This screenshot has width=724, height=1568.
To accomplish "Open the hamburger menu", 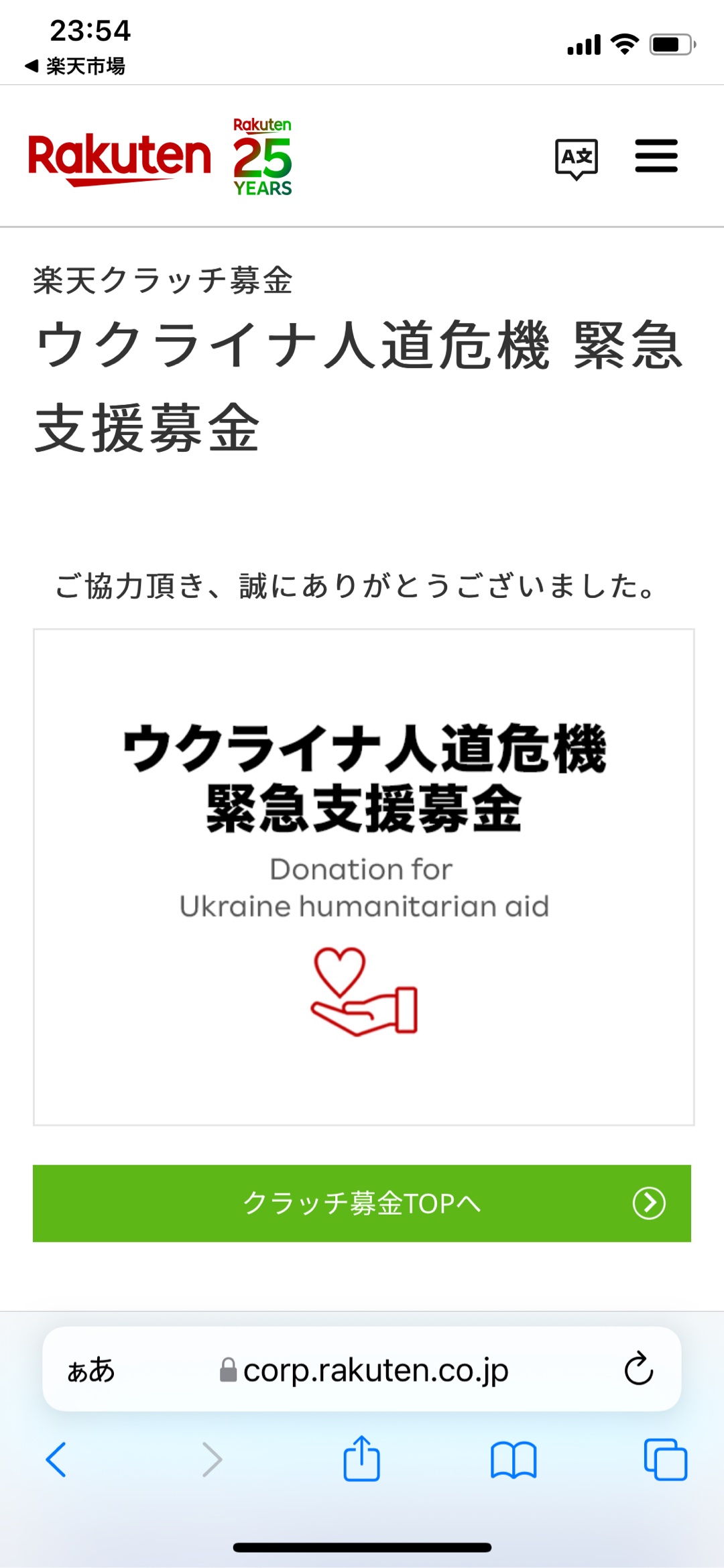I will click(656, 156).
